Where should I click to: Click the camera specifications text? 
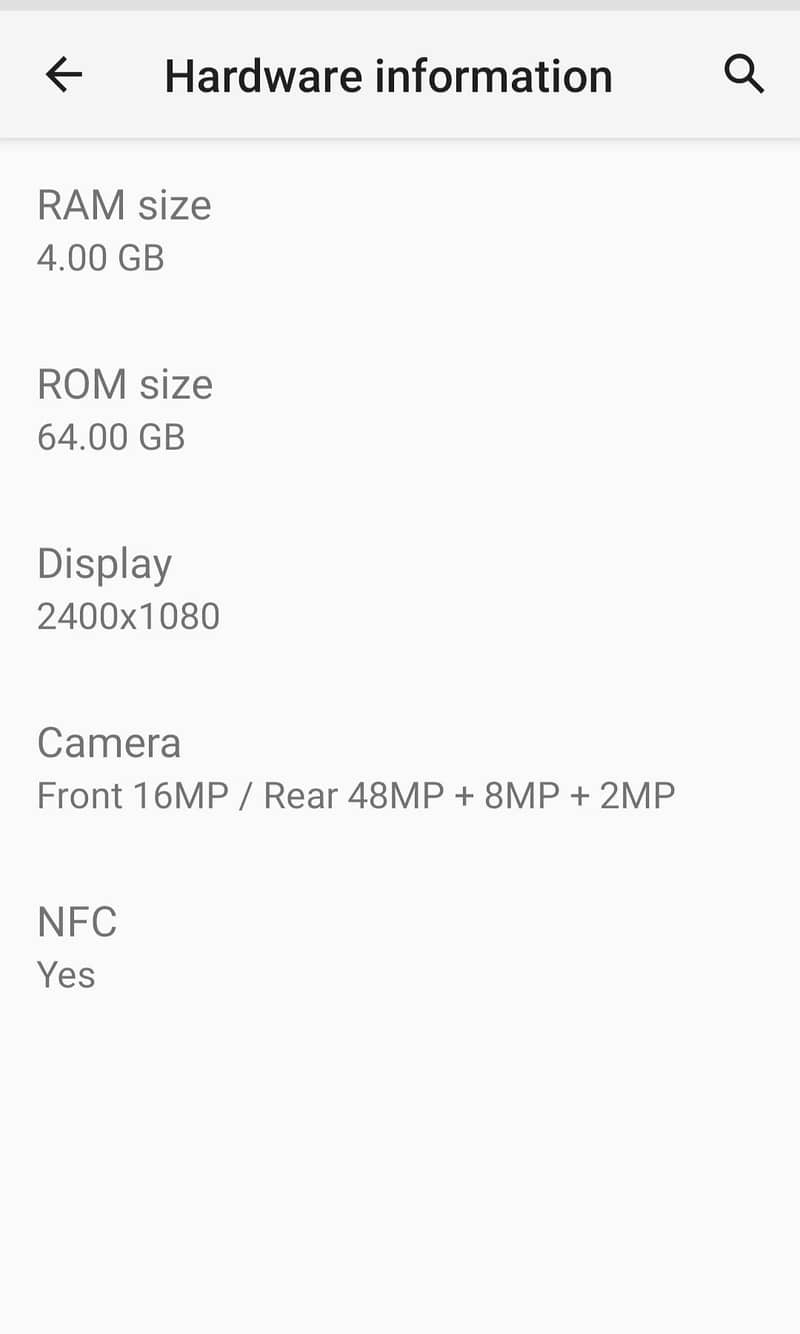(x=355, y=794)
